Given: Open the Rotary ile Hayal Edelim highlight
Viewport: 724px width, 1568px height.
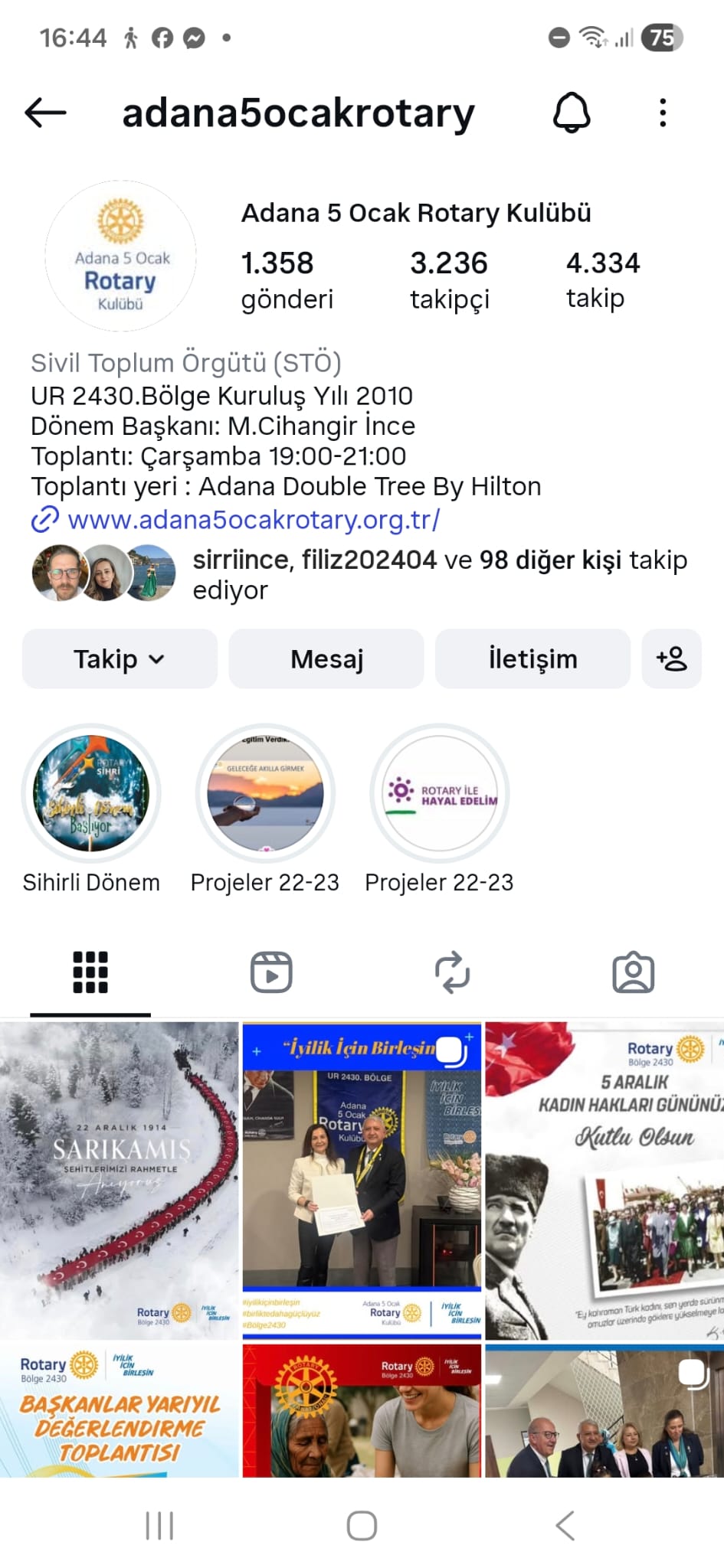Looking at the screenshot, I should [440, 793].
